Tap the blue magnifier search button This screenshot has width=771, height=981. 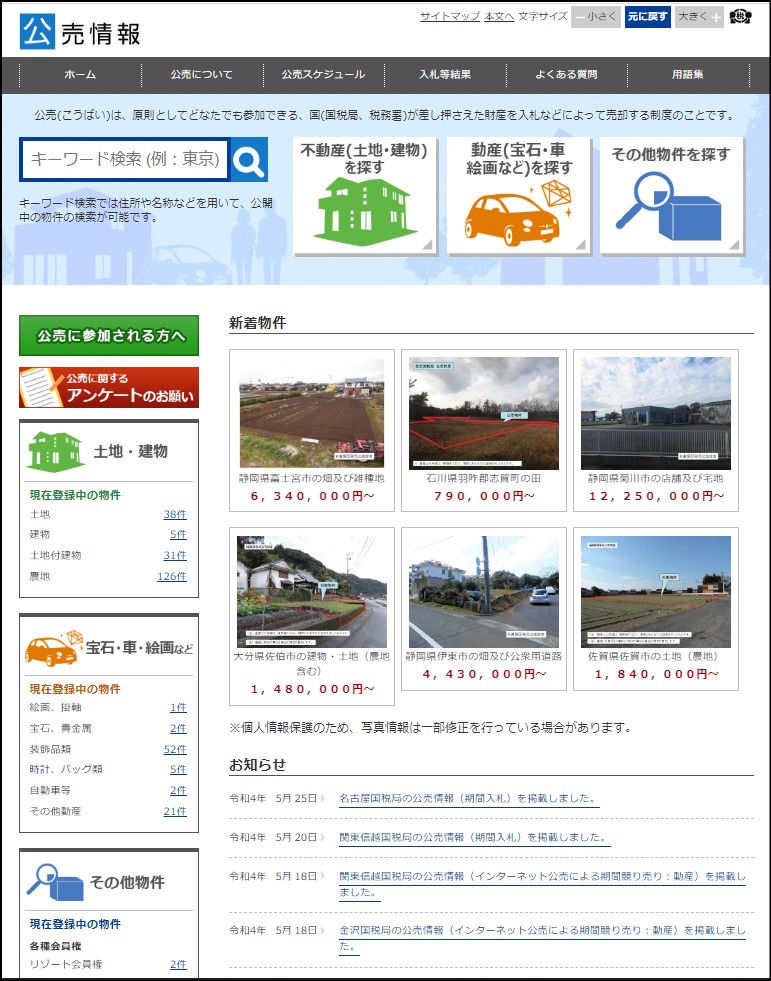pyautogui.click(x=249, y=159)
